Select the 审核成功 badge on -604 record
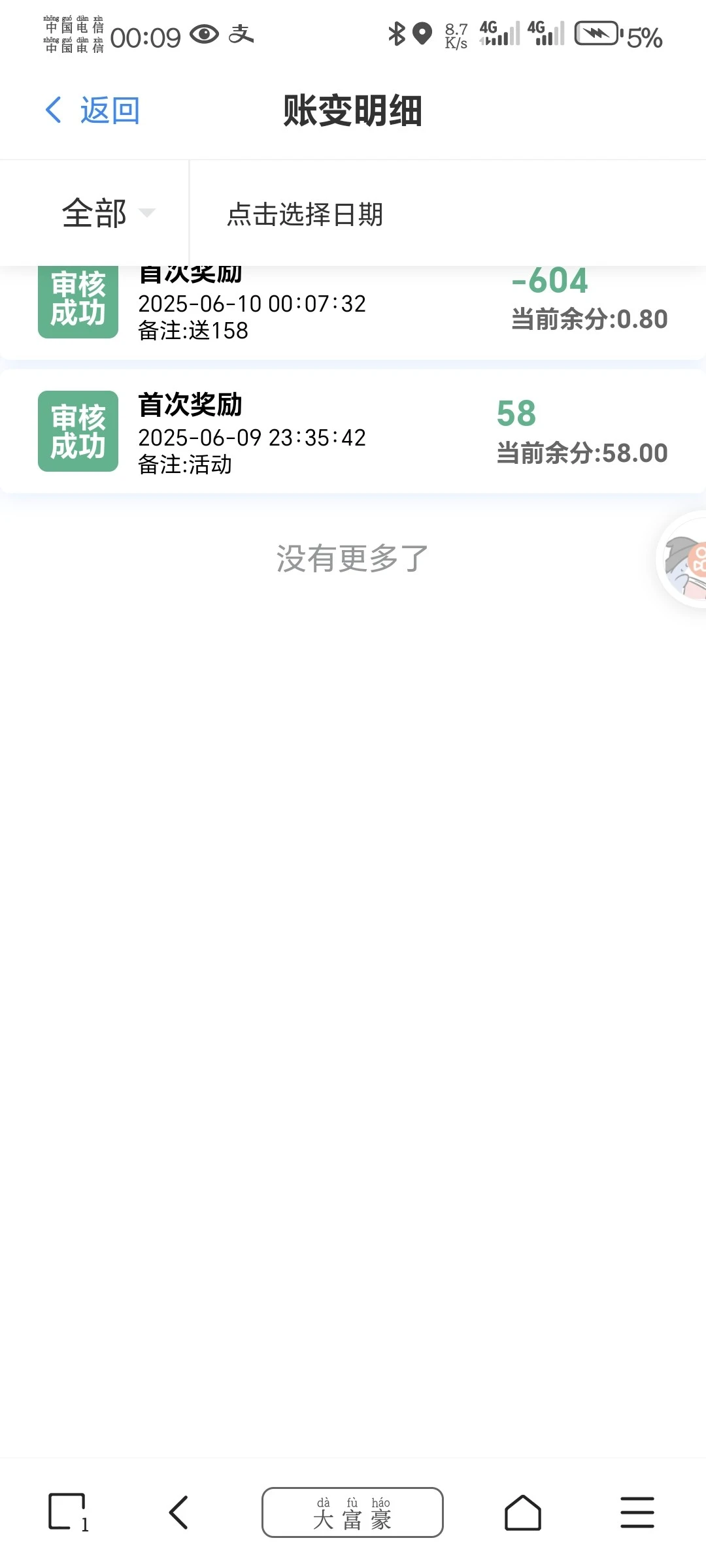This screenshot has width=706, height=1568. [x=77, y=300]
